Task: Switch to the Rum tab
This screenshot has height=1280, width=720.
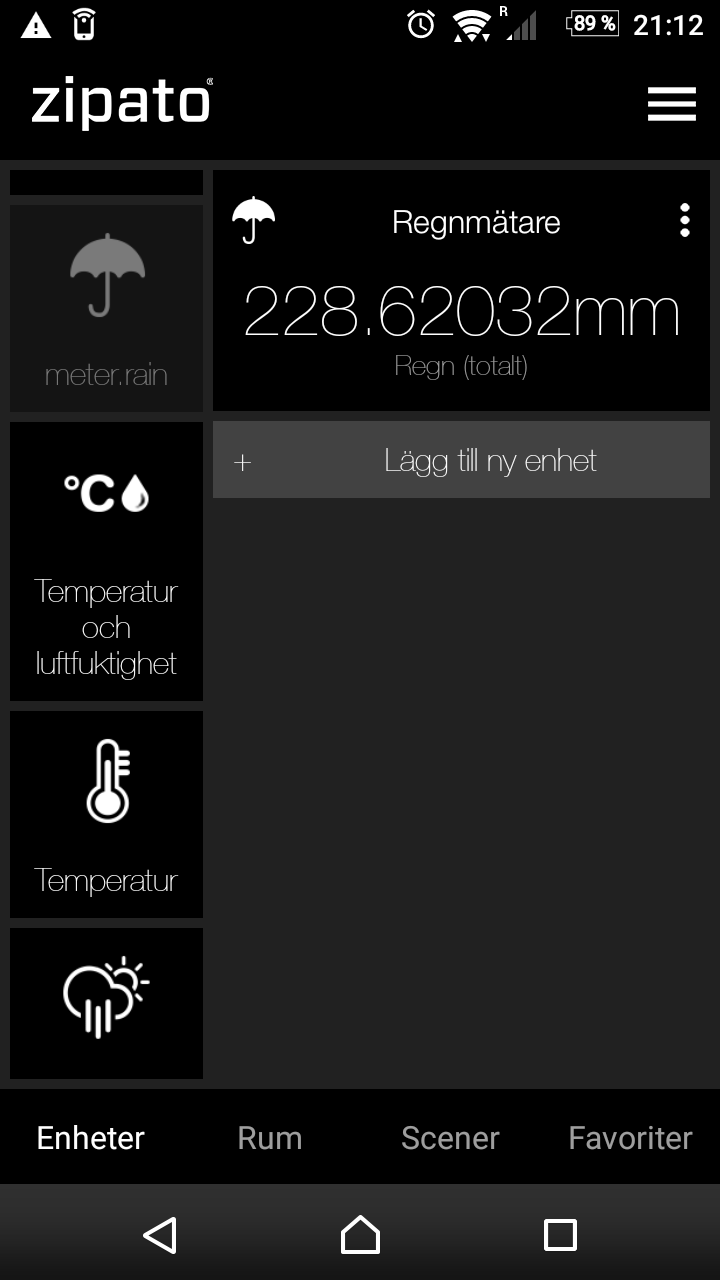Action: [270, 1138]
